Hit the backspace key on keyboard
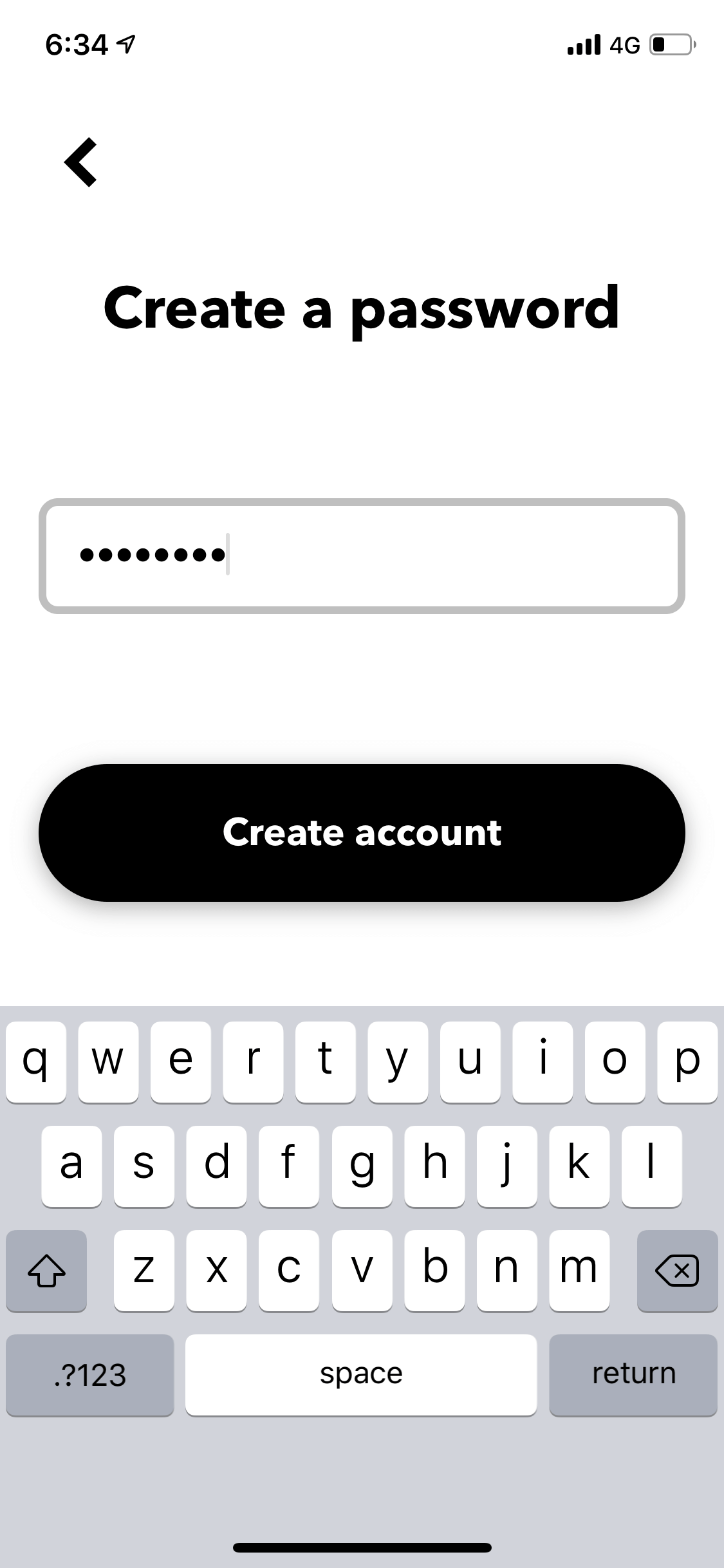724x1568 pixels. pyautogui.click(x=677, y=1270)
